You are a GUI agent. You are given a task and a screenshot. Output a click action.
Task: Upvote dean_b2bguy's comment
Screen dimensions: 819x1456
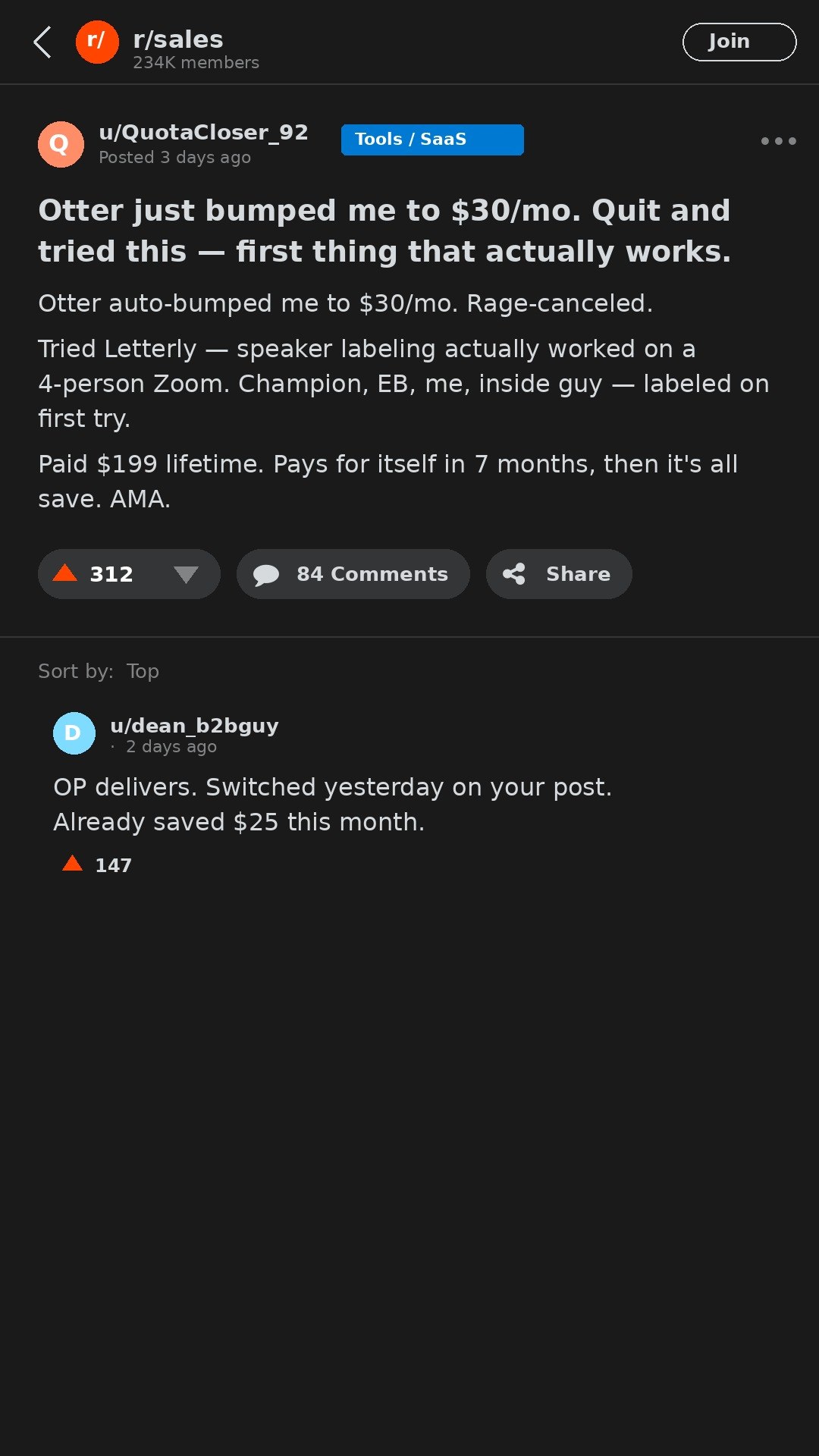72,864
